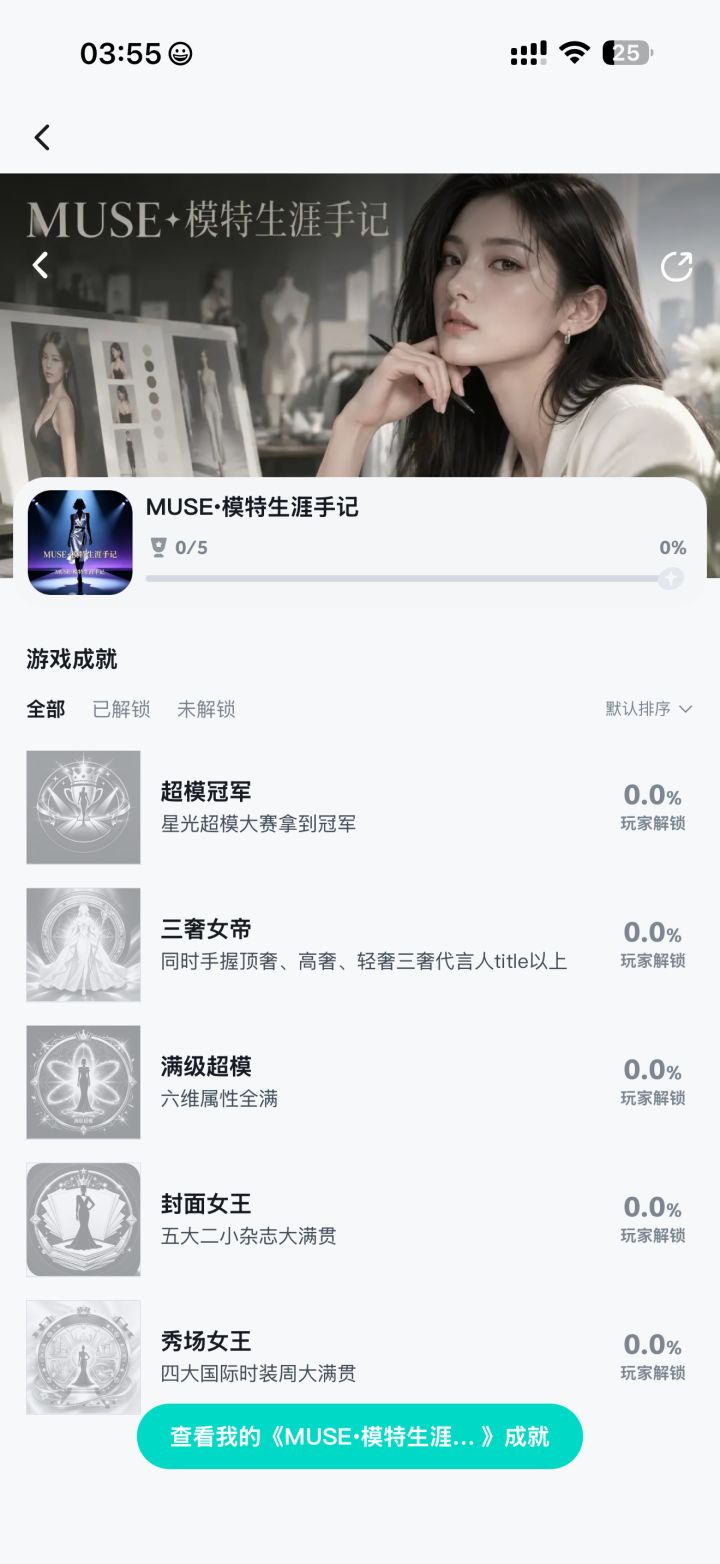Image resolution: width=720 pixels, height=1564 pixels.
Task: Tap 查看我的《MUSE·模特生涯...》成就 button
Action: click(x=360, y=1436)
